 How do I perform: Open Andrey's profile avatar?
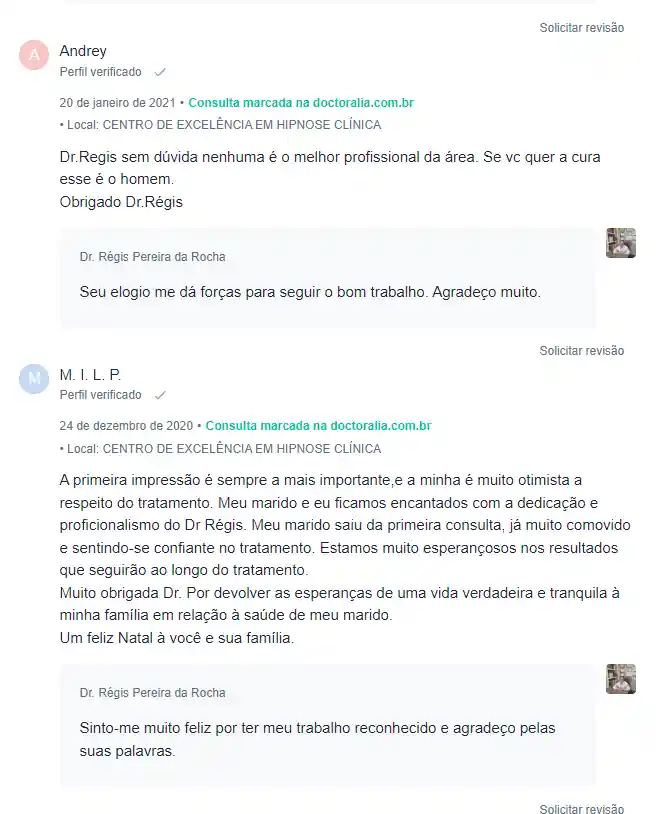point(34,55)
